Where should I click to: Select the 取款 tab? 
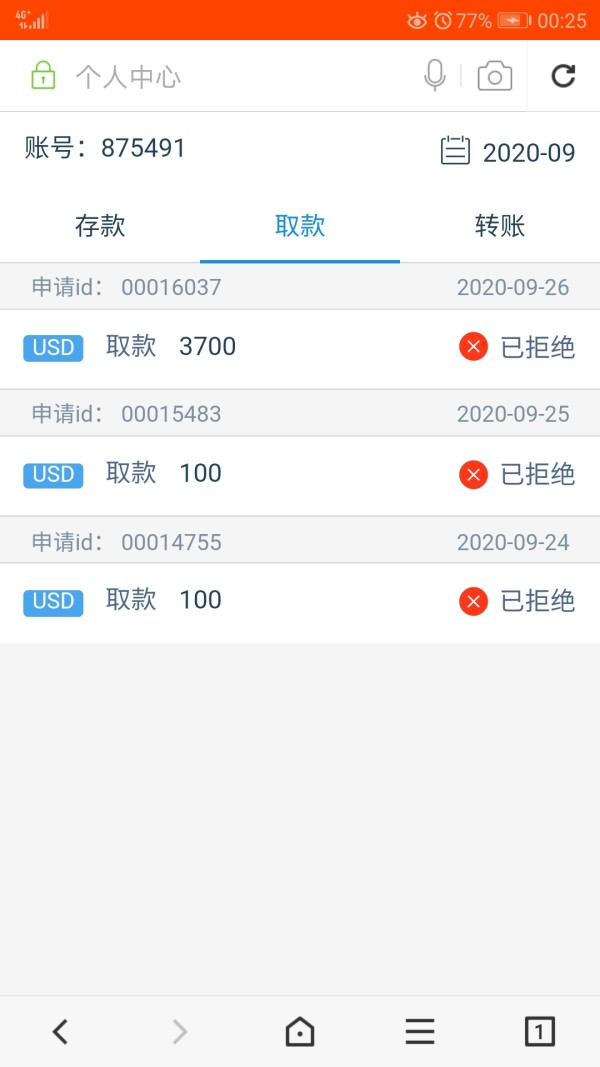tap(300, 226)
